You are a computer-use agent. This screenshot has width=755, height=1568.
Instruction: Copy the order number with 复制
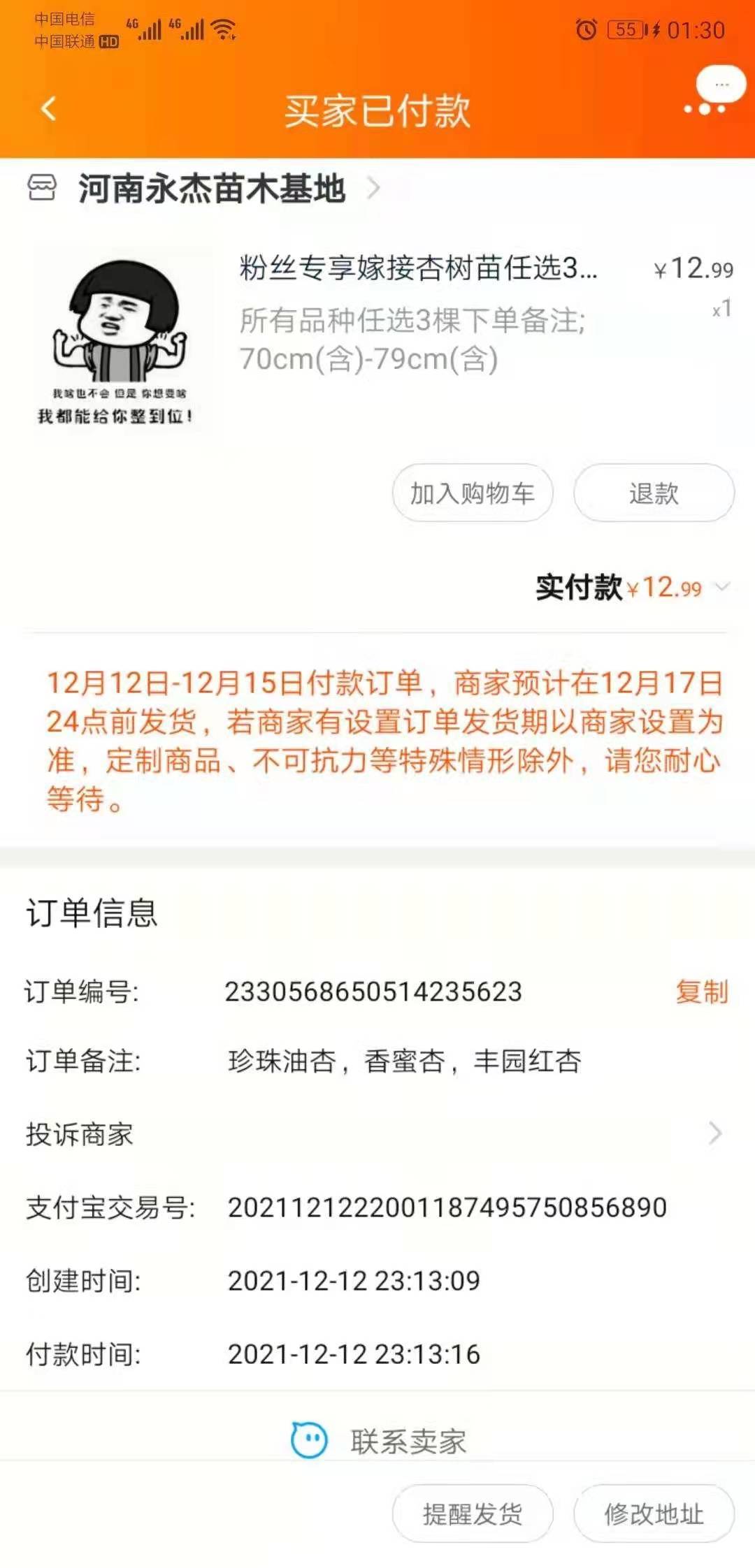[701, 992]
